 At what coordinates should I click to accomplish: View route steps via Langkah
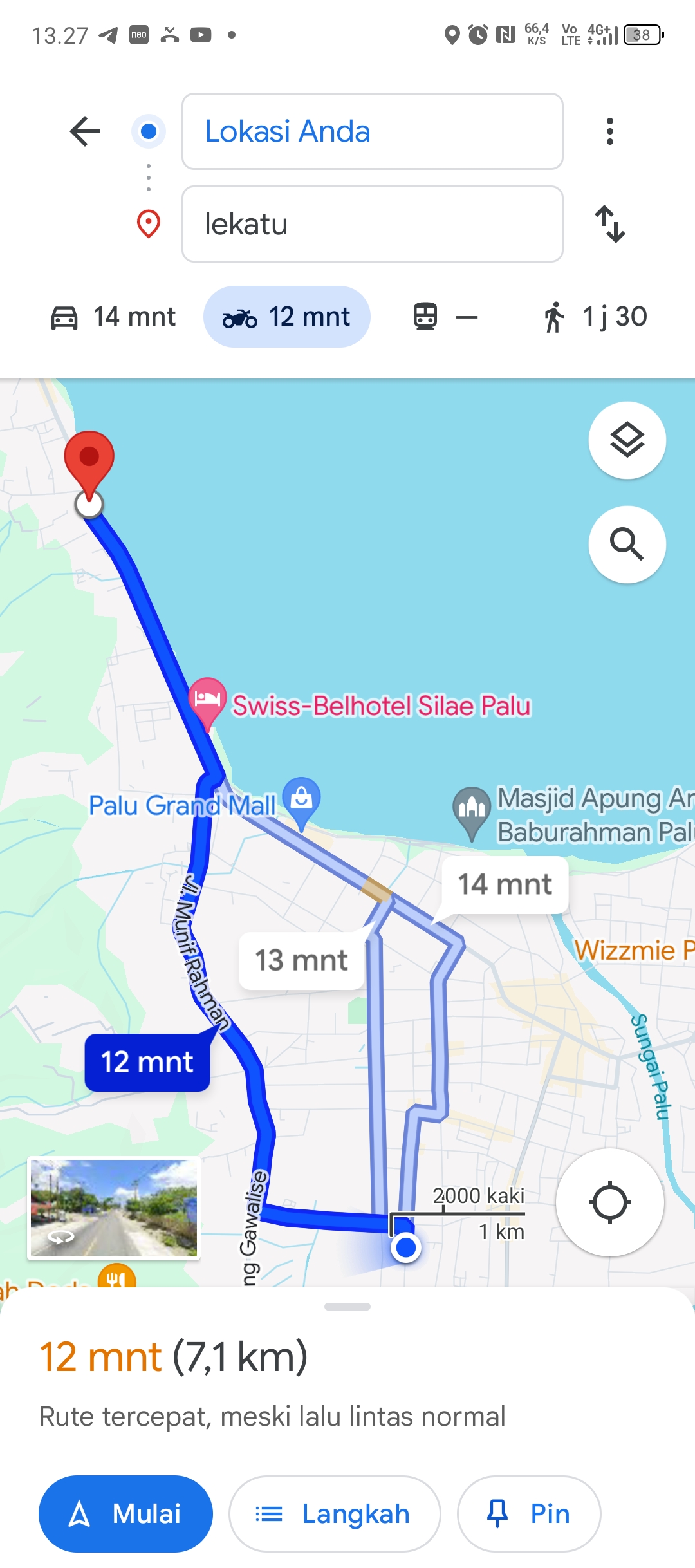(335, 1514)
